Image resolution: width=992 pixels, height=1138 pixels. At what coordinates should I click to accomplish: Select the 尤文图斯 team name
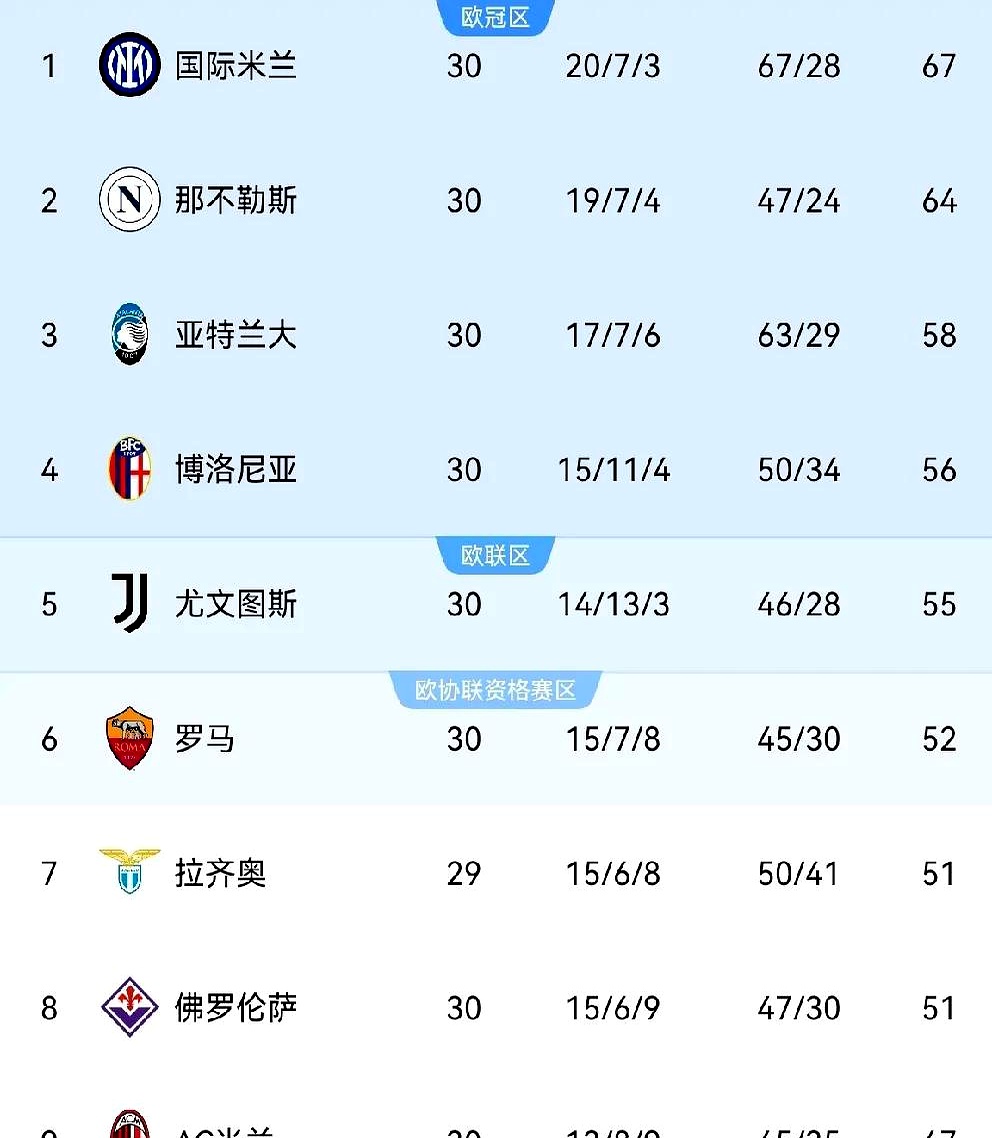[236, 604]
